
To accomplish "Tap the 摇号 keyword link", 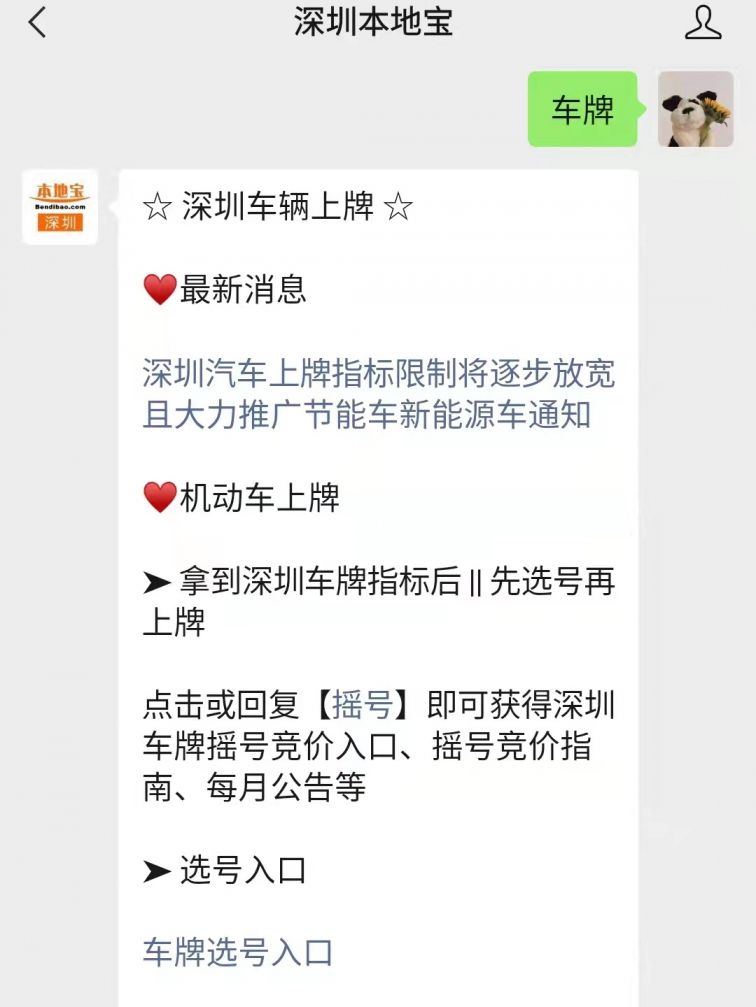I will [362, 705].
